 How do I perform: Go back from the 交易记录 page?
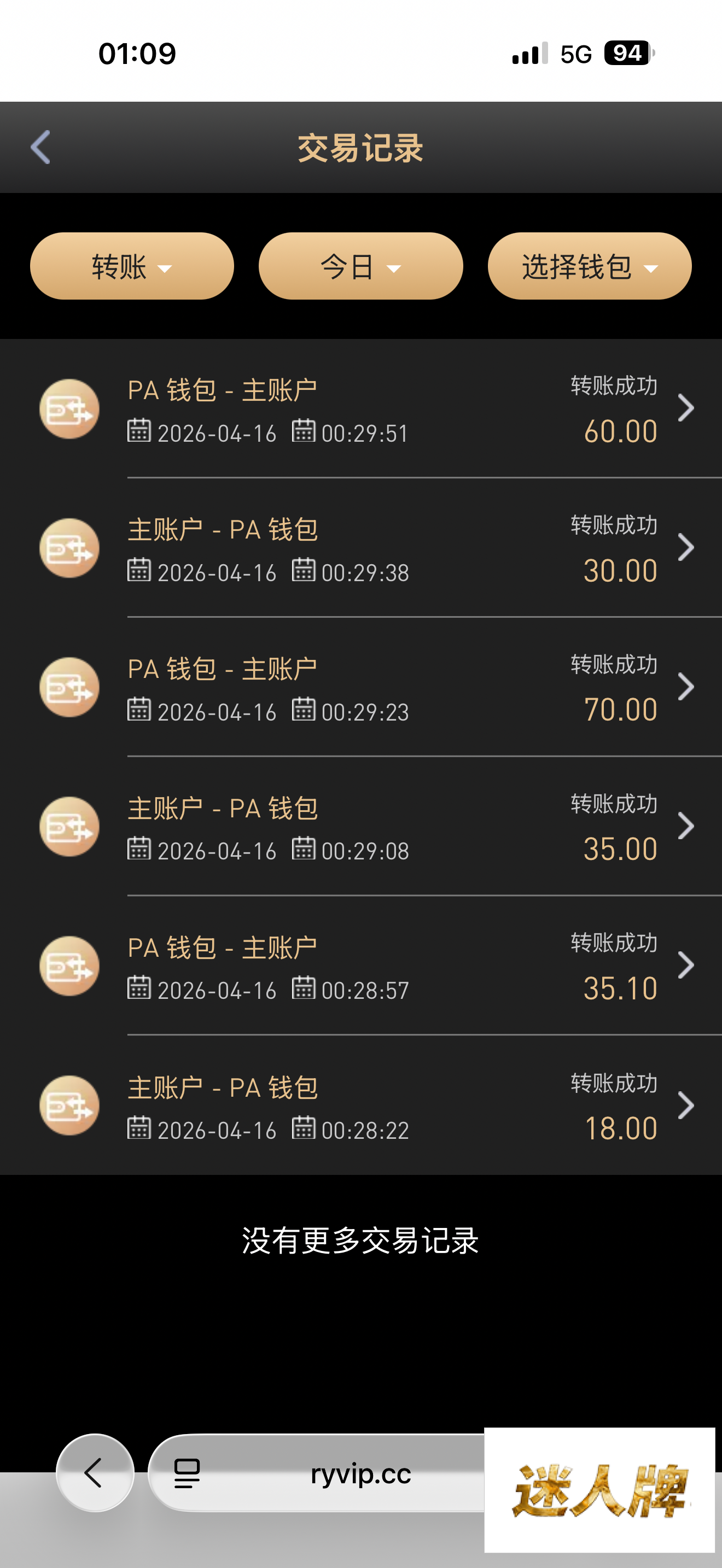point(40,147)
